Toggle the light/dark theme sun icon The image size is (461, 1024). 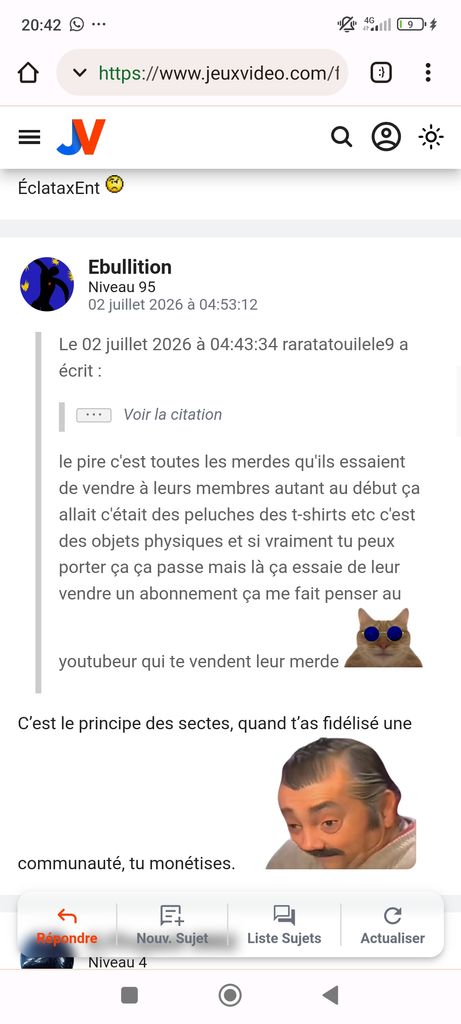[431, 137]
